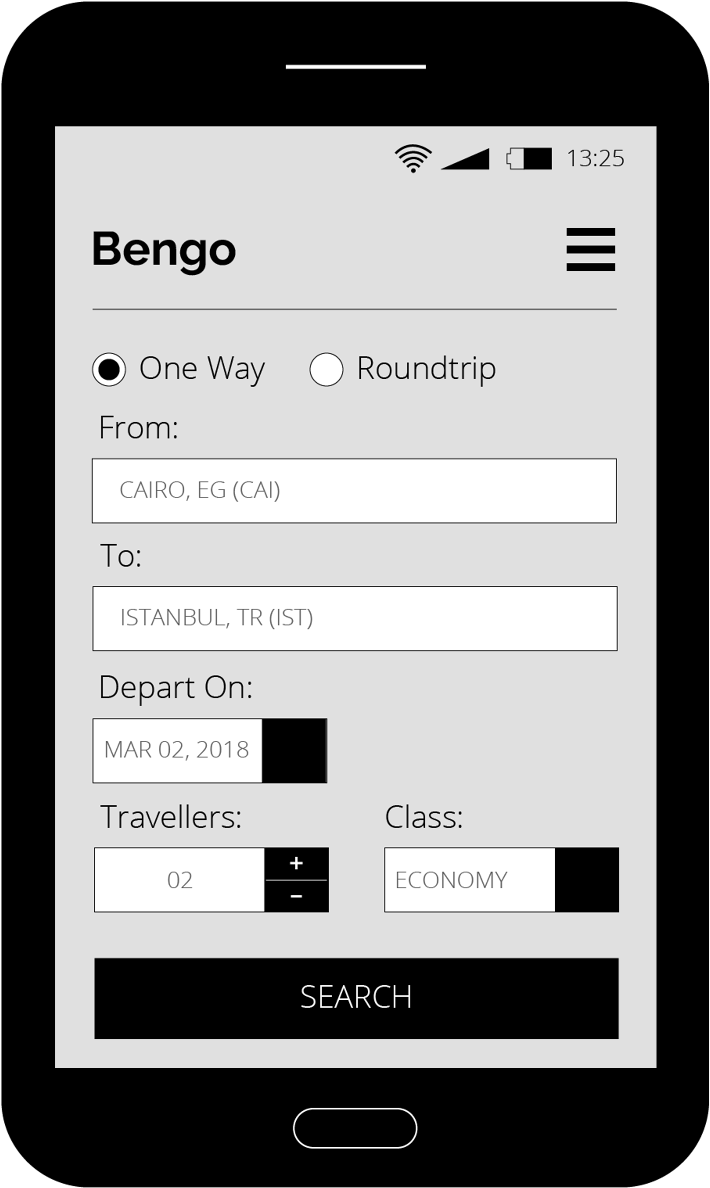Edit the From field showing Cairo
This screenshot has width=710, height=1188.
[x=354, y=490]
